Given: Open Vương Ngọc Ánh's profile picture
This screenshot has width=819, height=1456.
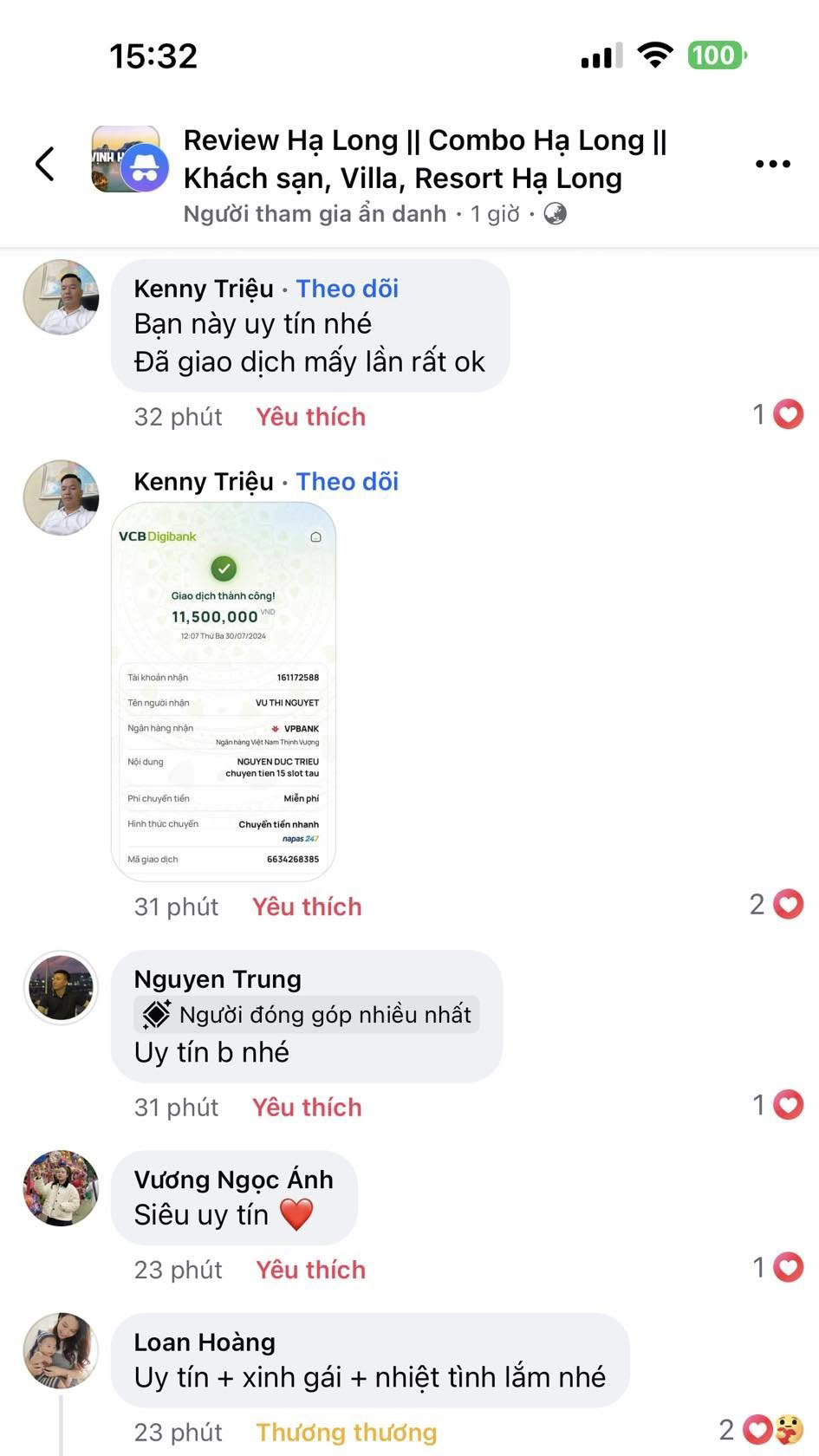Looking at the screenshot, I should pos(61,1188).
